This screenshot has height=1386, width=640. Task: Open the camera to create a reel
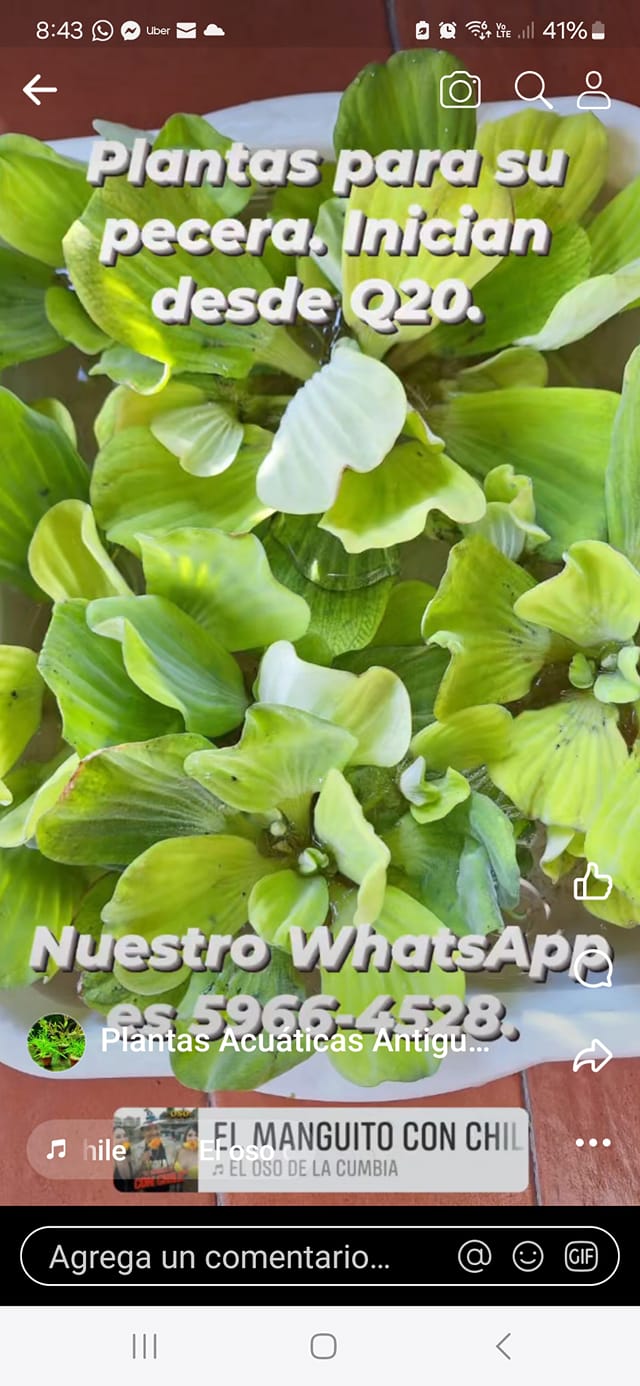tap(460, 91)
